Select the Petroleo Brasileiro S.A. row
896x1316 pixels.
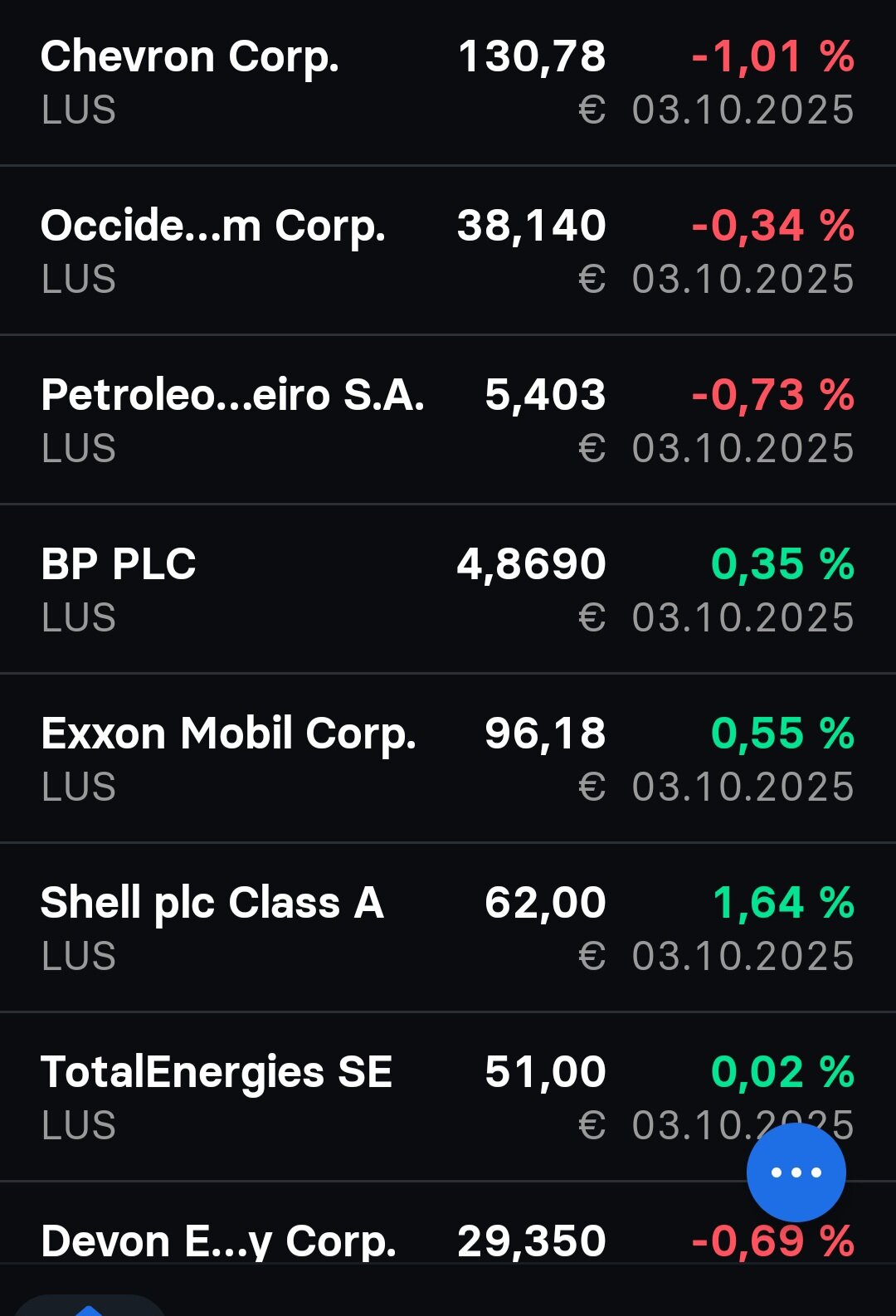click(448, 420)
